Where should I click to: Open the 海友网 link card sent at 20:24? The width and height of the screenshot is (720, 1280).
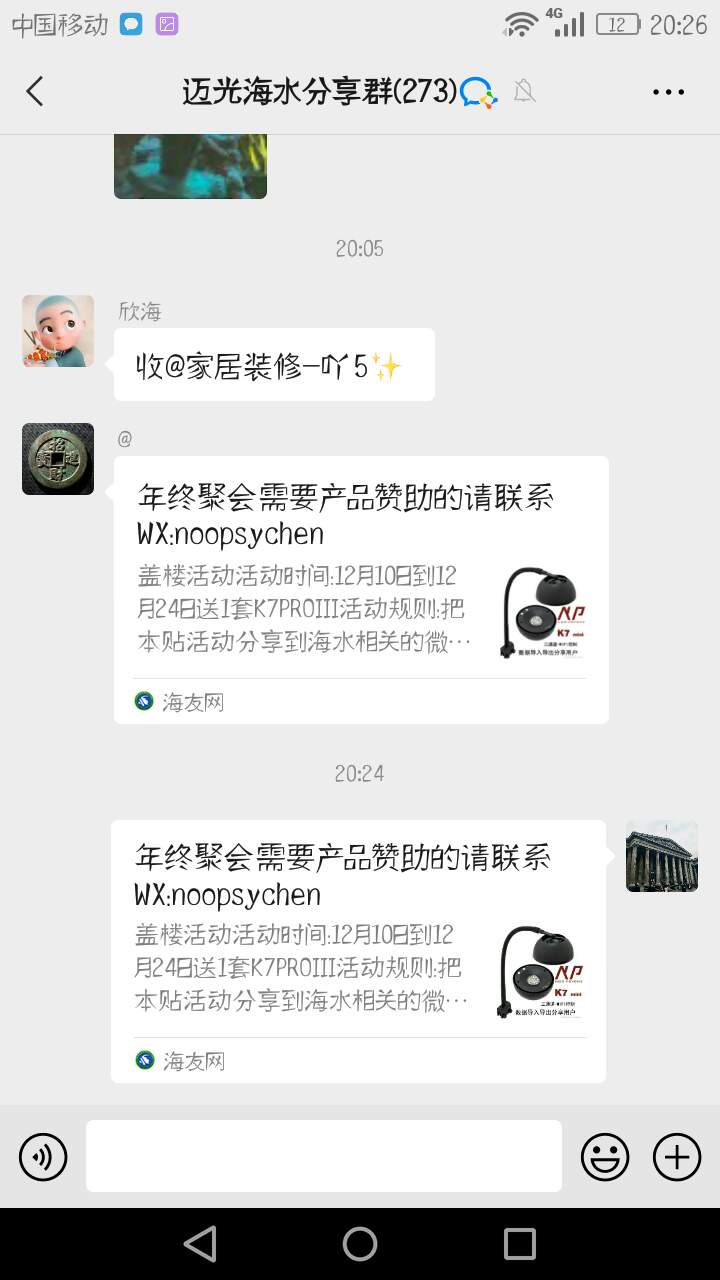click(358, 950)
